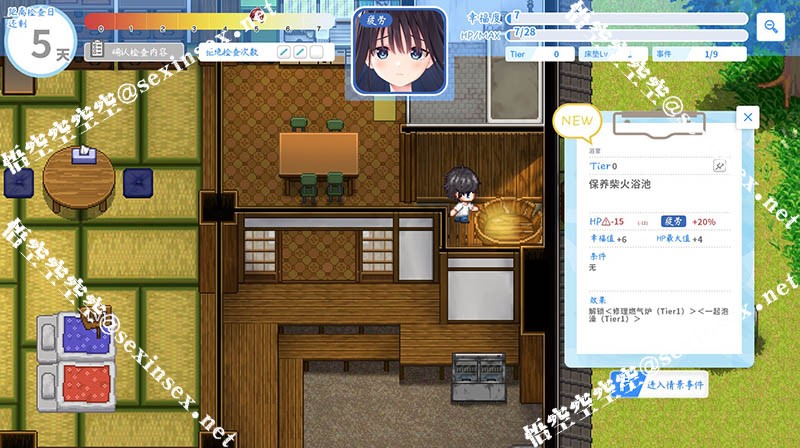This screenshot has width=800, height=448.
Task: Open the magnifier zoom button
Action: point(772,26)
